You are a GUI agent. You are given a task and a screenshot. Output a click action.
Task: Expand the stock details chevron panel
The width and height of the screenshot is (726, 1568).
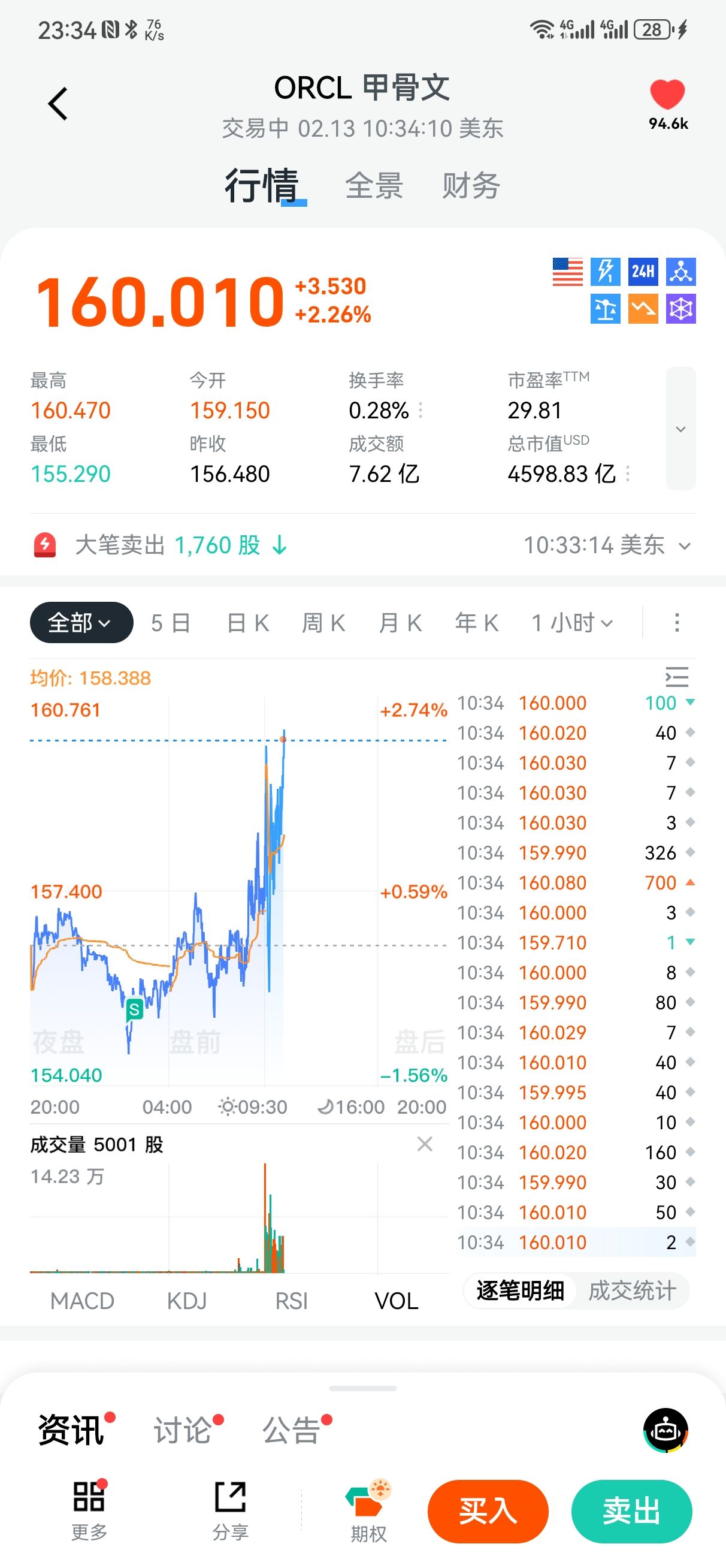click(x=680, y=429)
